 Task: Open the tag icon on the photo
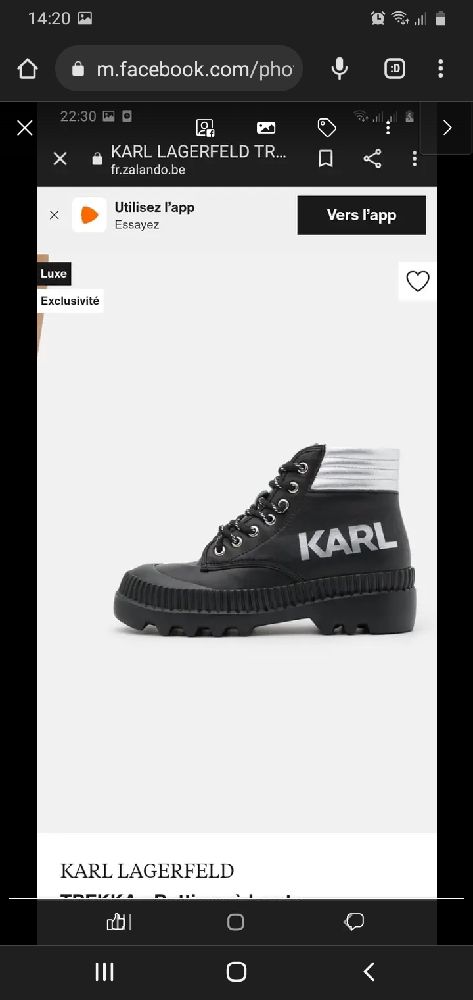[326, 128]
